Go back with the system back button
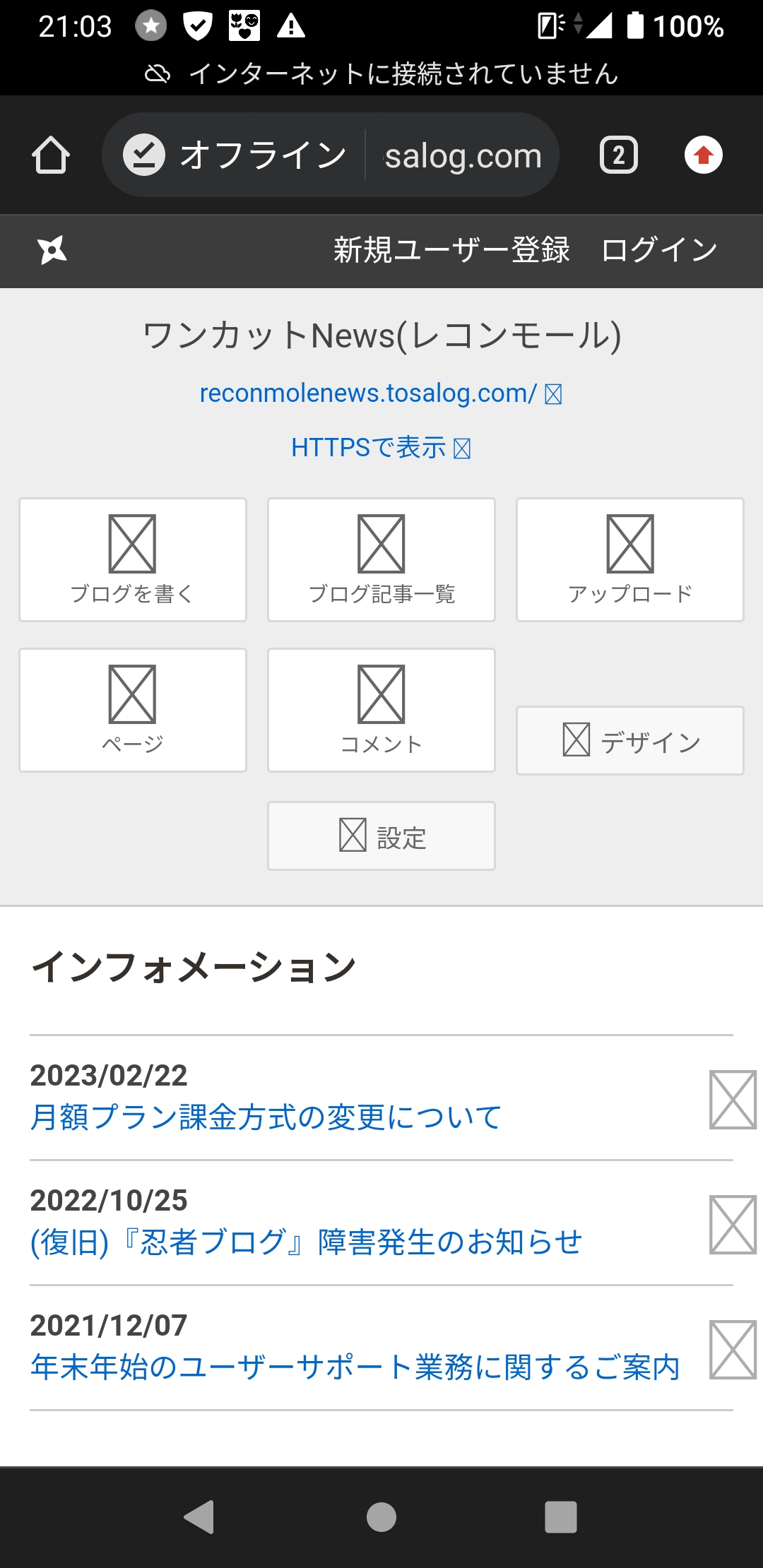This screenshot has width=763, height=1568. pos(199,1516)
